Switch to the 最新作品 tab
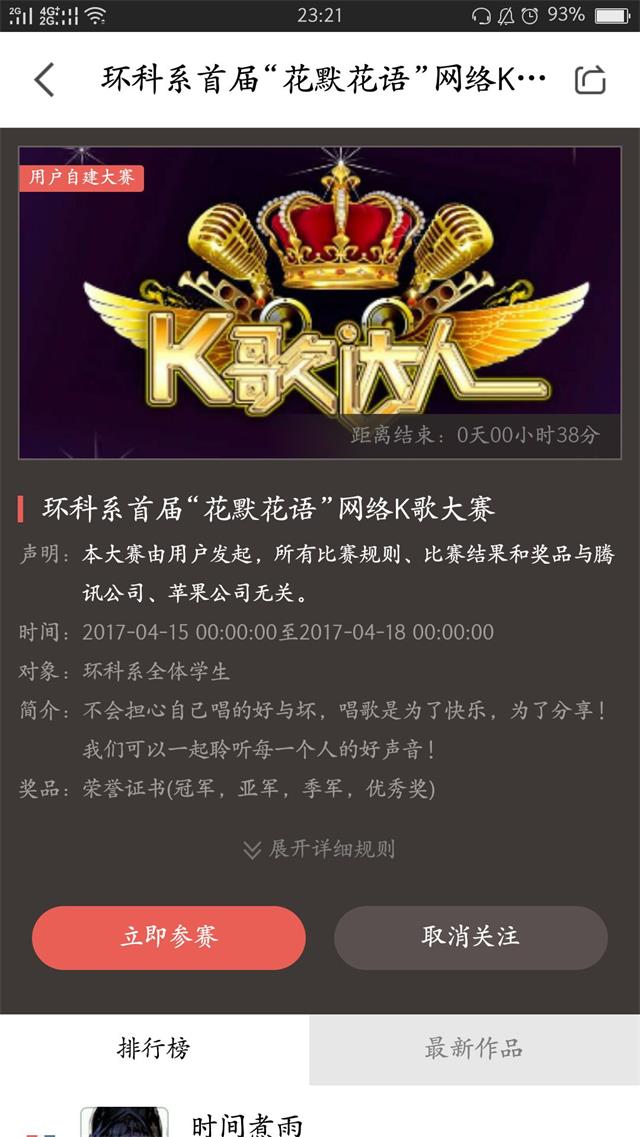 coord(474,1049)
